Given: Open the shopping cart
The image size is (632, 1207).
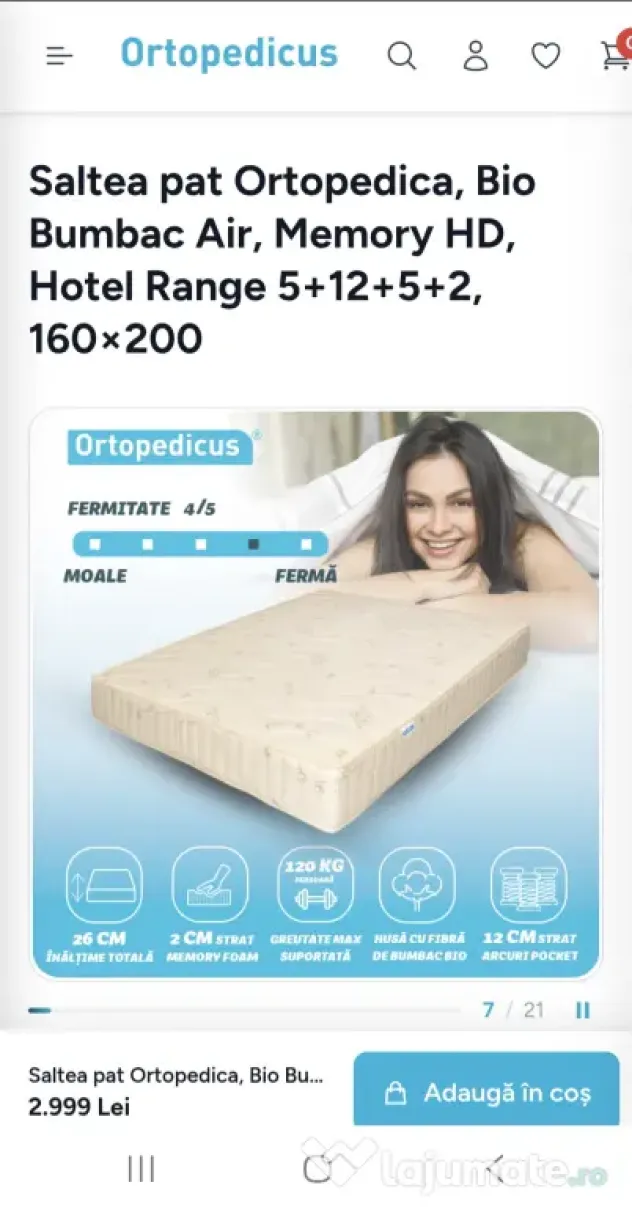Looking at the screenshot, I should 615,54.
